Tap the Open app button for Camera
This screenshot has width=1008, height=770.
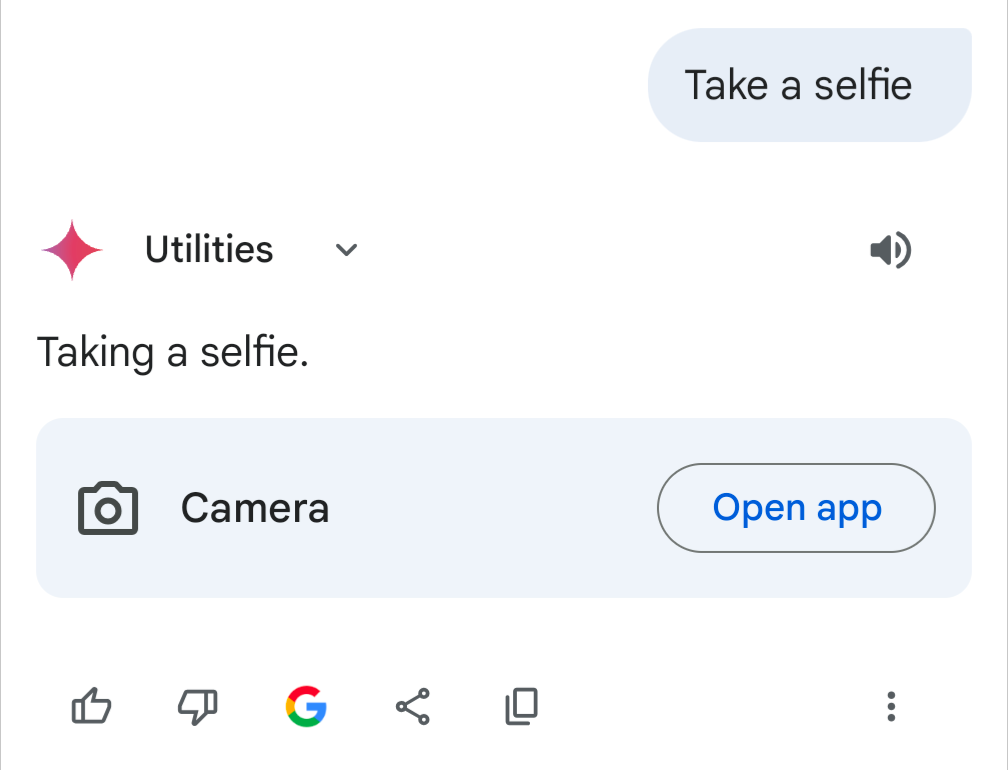(x=796, y=508)
